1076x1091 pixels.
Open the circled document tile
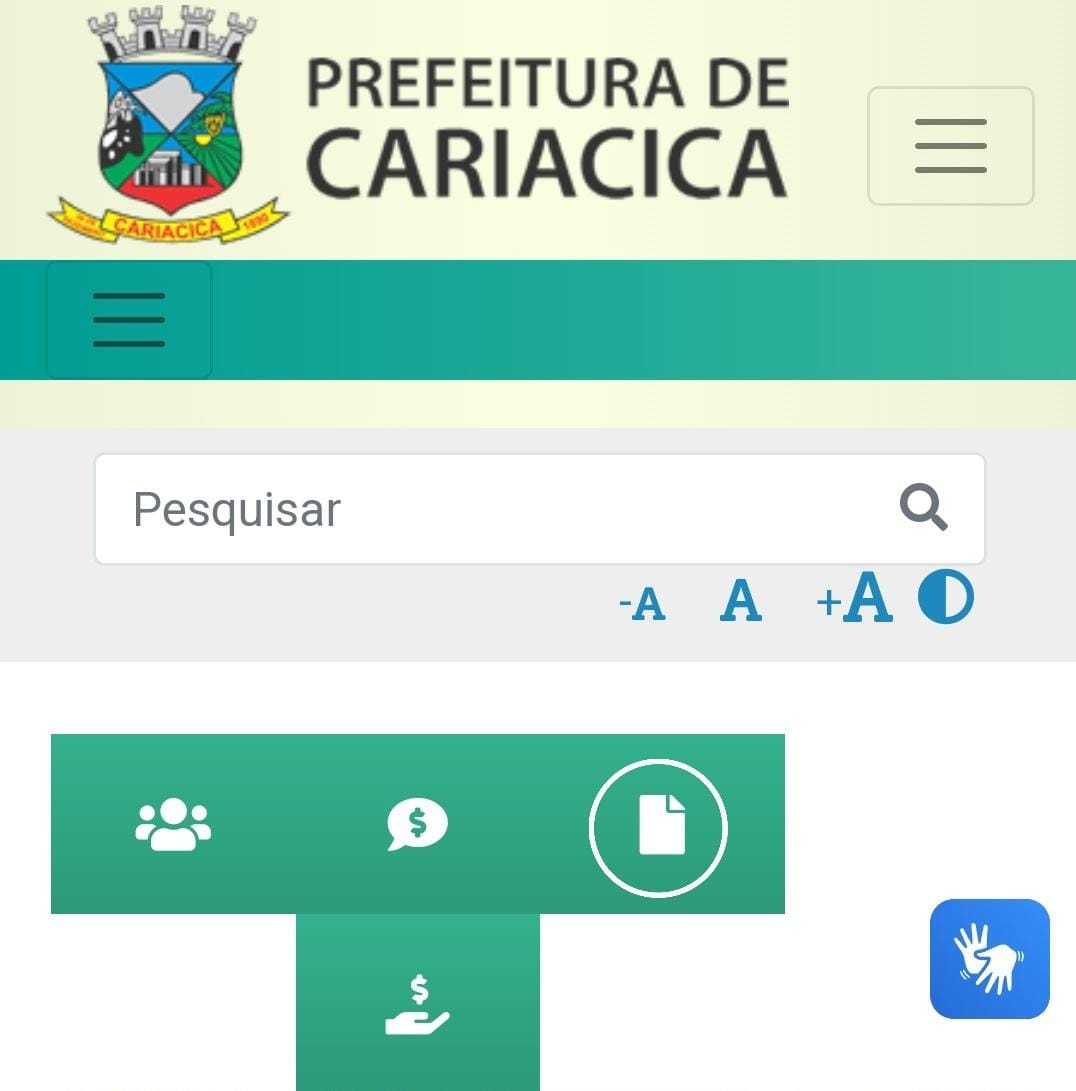660,827
